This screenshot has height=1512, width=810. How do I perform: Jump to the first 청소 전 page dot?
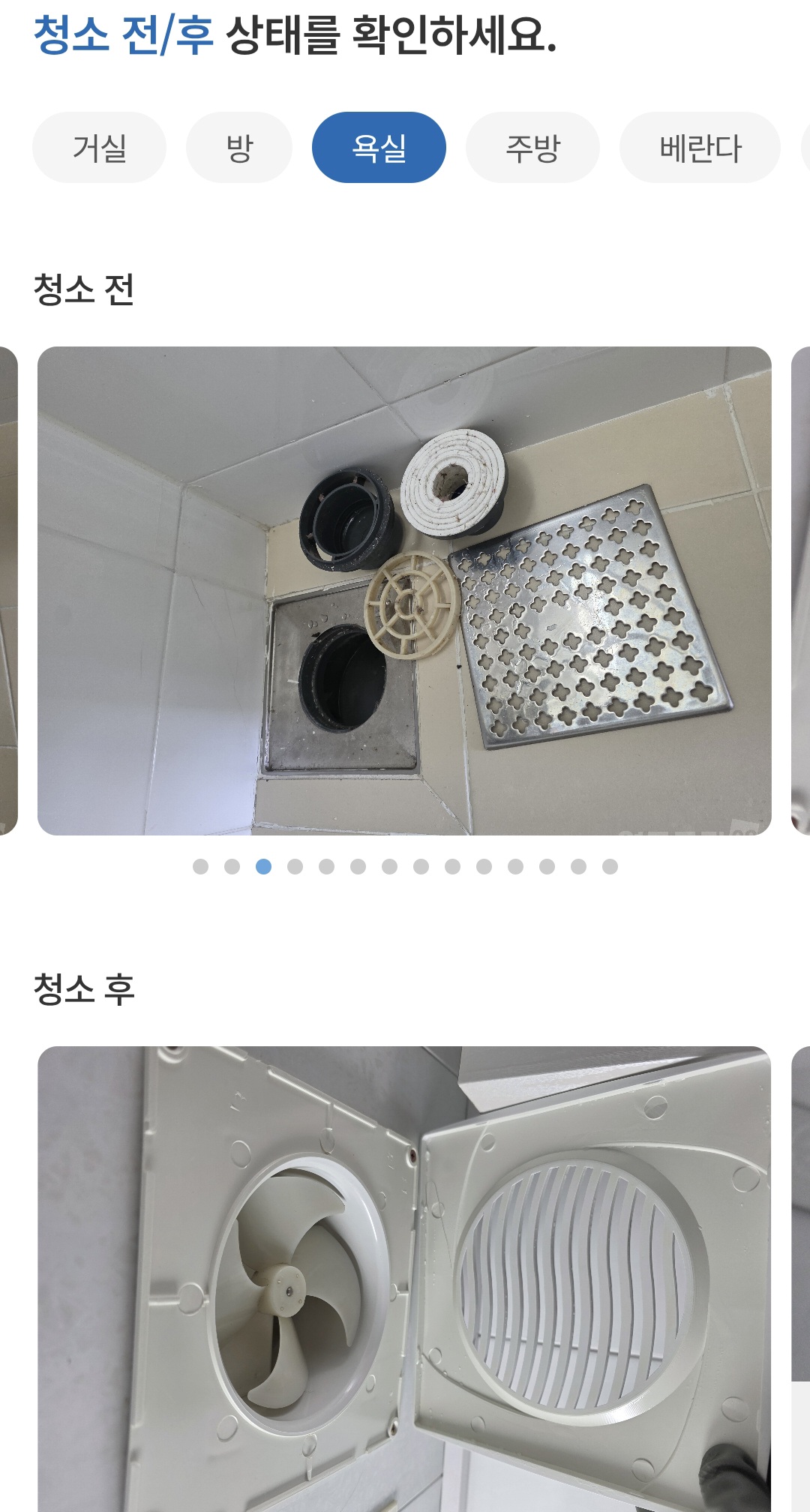pyautogui.click(x=200, y=867)
